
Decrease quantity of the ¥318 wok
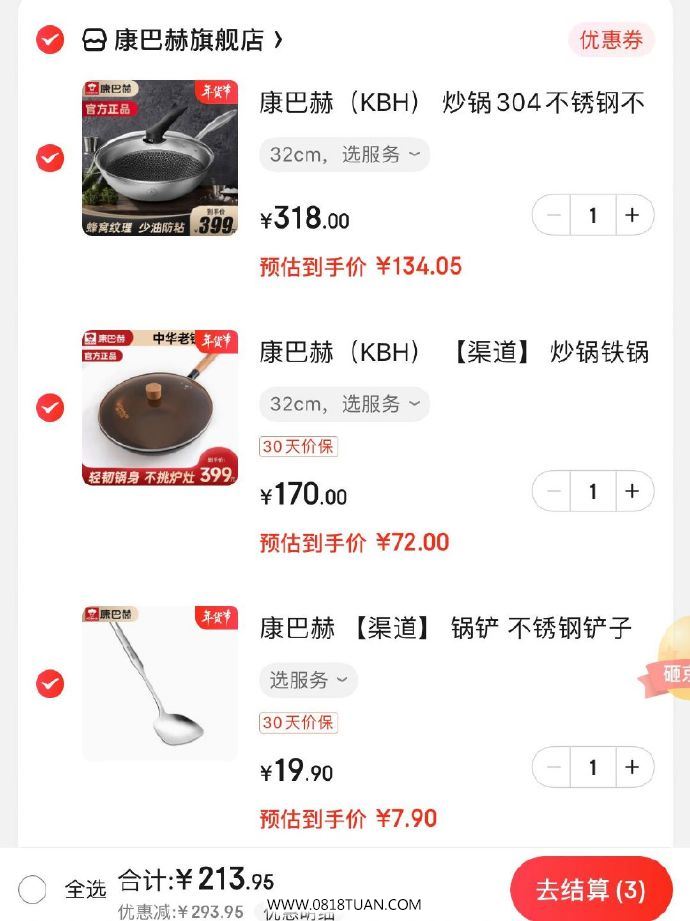[x=554, y=215]
